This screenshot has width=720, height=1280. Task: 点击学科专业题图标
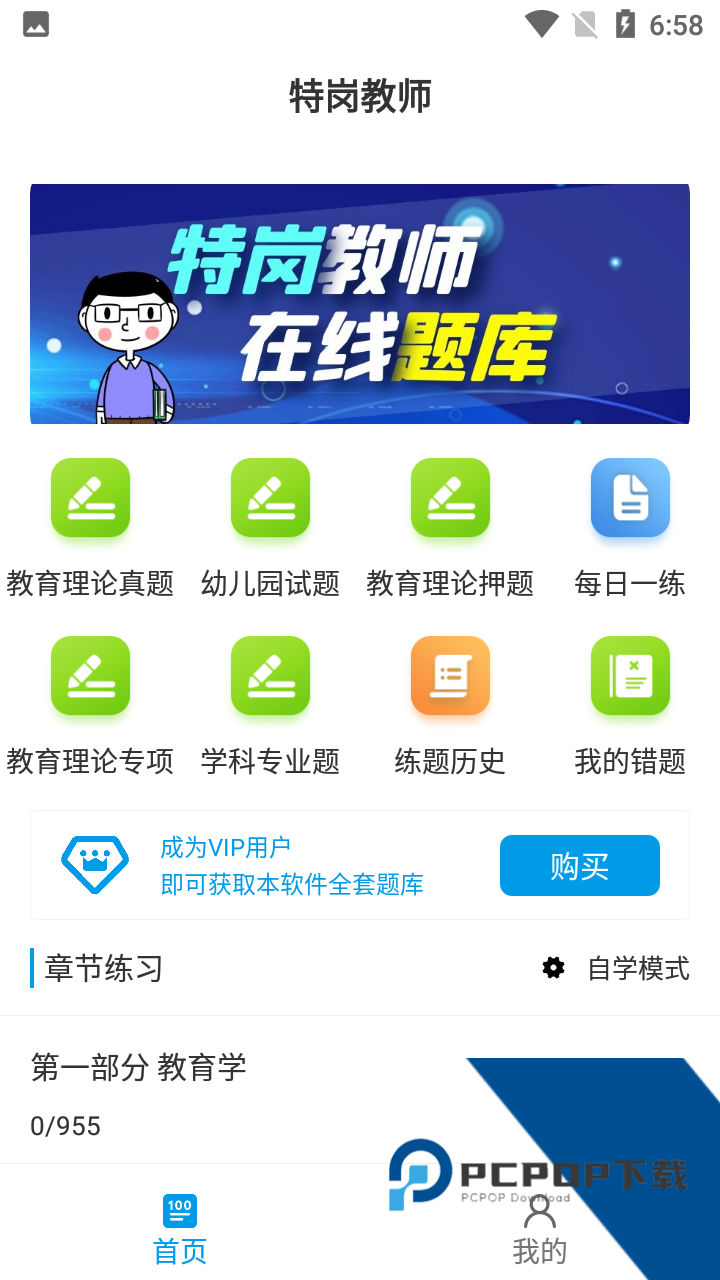click(270, 675)
